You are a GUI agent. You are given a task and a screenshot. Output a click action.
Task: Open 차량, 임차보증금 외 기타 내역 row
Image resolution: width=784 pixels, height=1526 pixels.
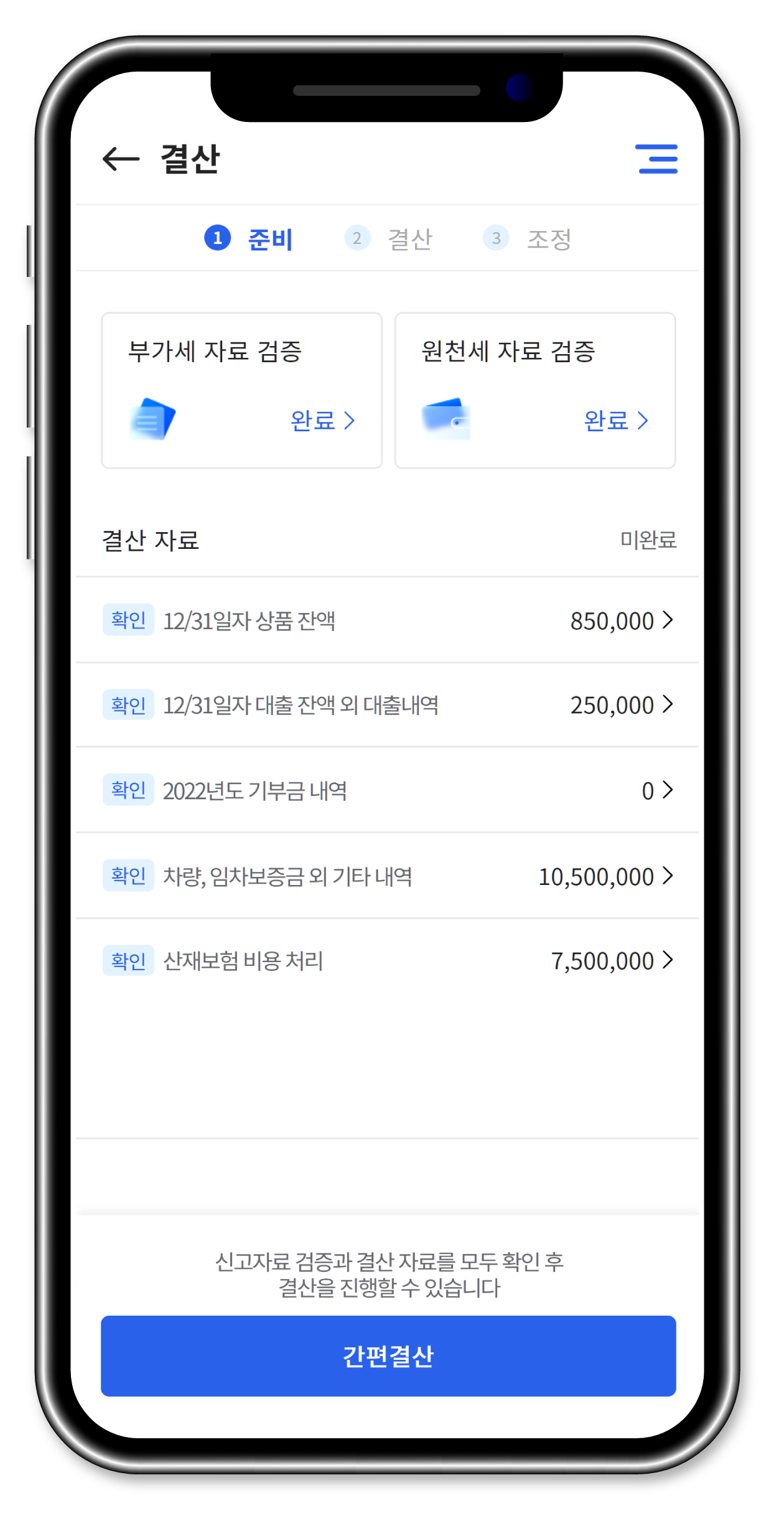click(387, 876)
